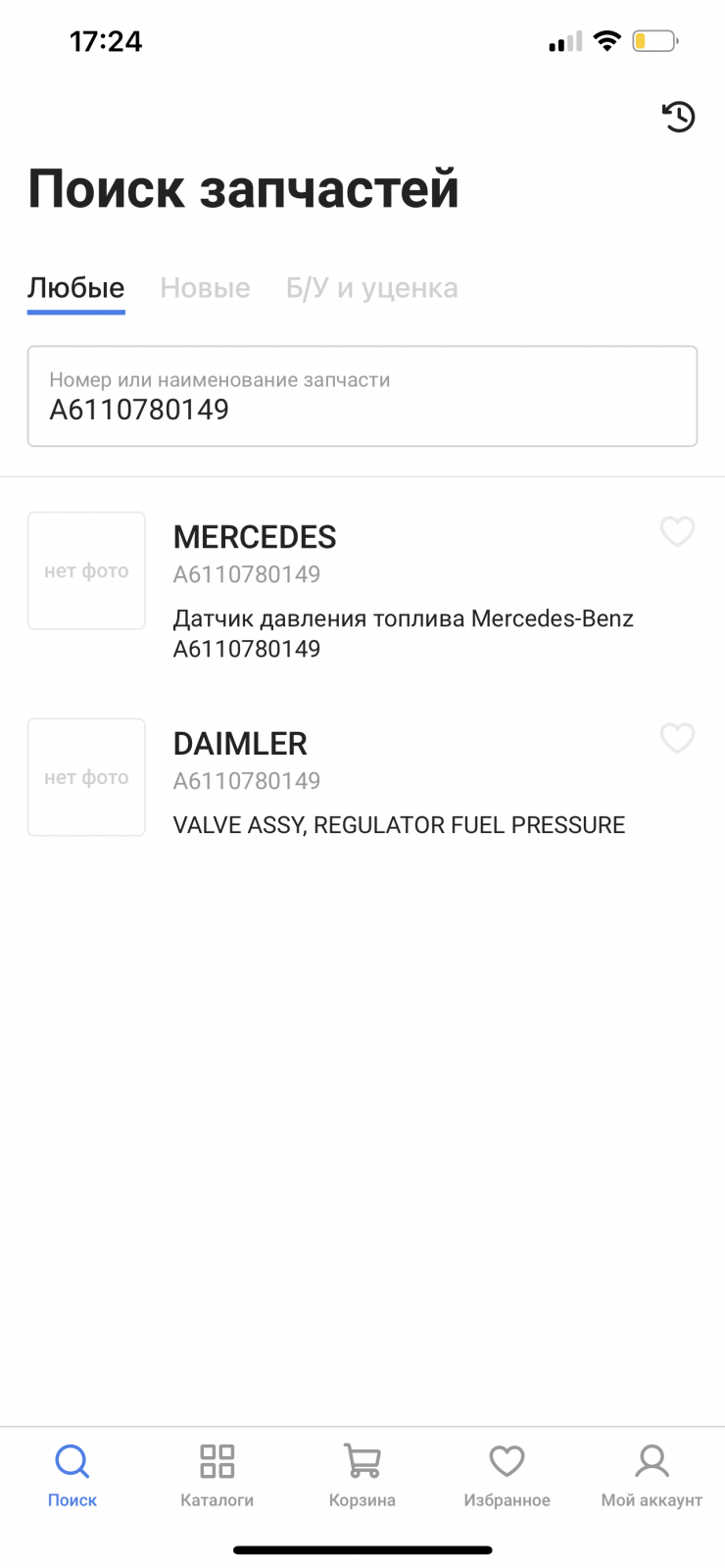Open the Корзина cart tab
The width and height of the screenshot is (725, 1568).
click(362, 1474)
